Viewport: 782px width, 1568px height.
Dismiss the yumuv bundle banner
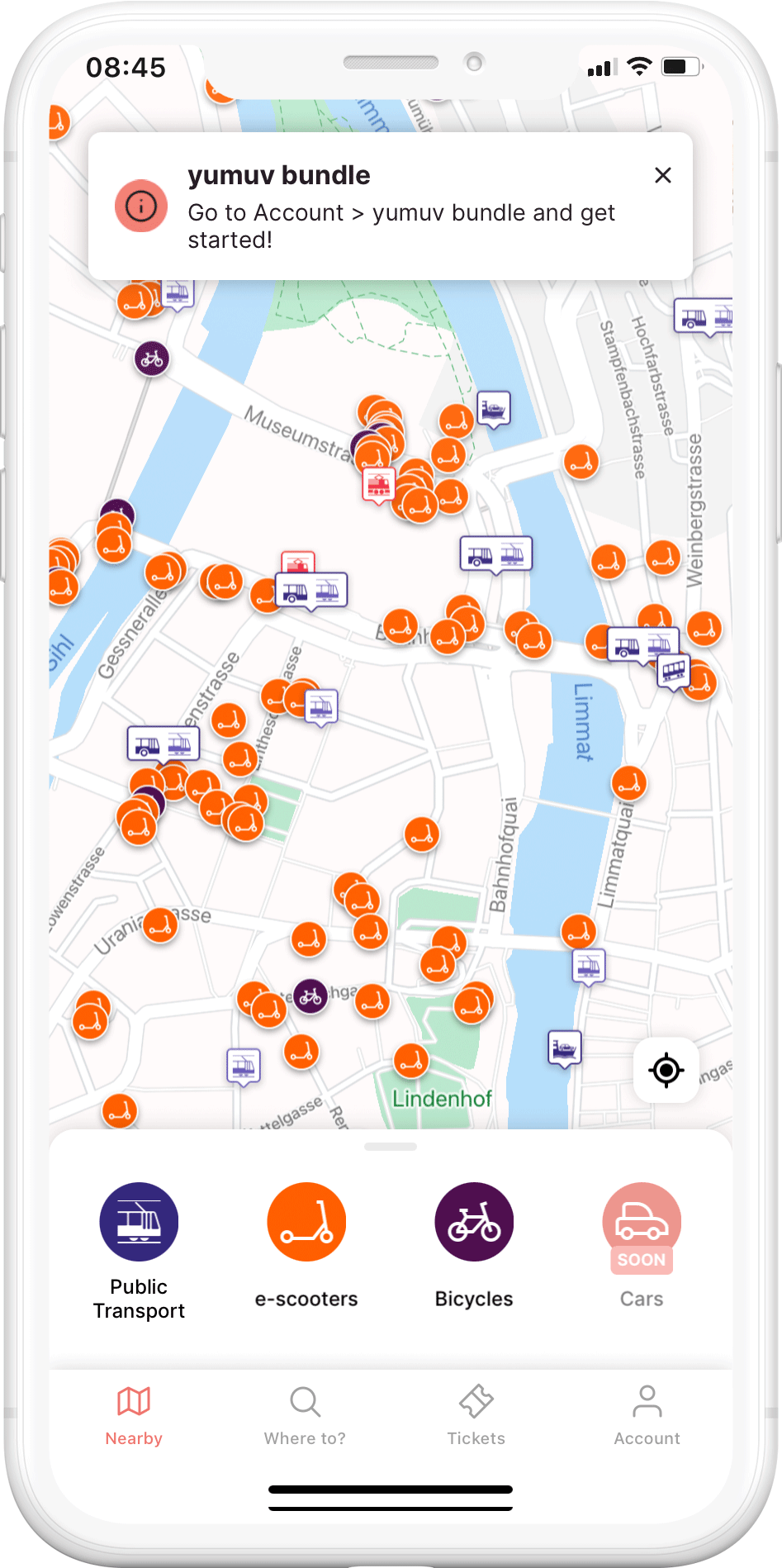(x=662, y=175)
